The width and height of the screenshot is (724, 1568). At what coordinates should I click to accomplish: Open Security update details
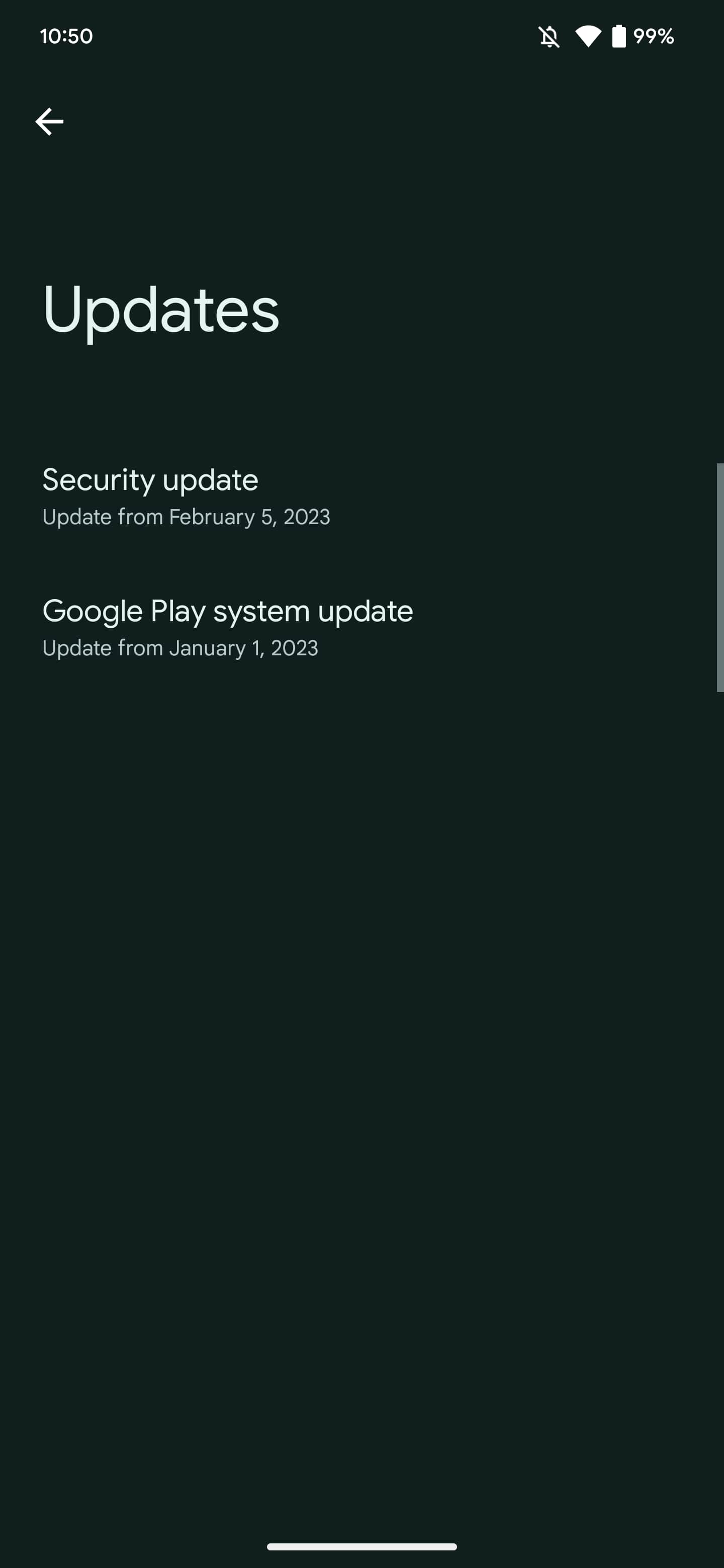pos(186,496)
